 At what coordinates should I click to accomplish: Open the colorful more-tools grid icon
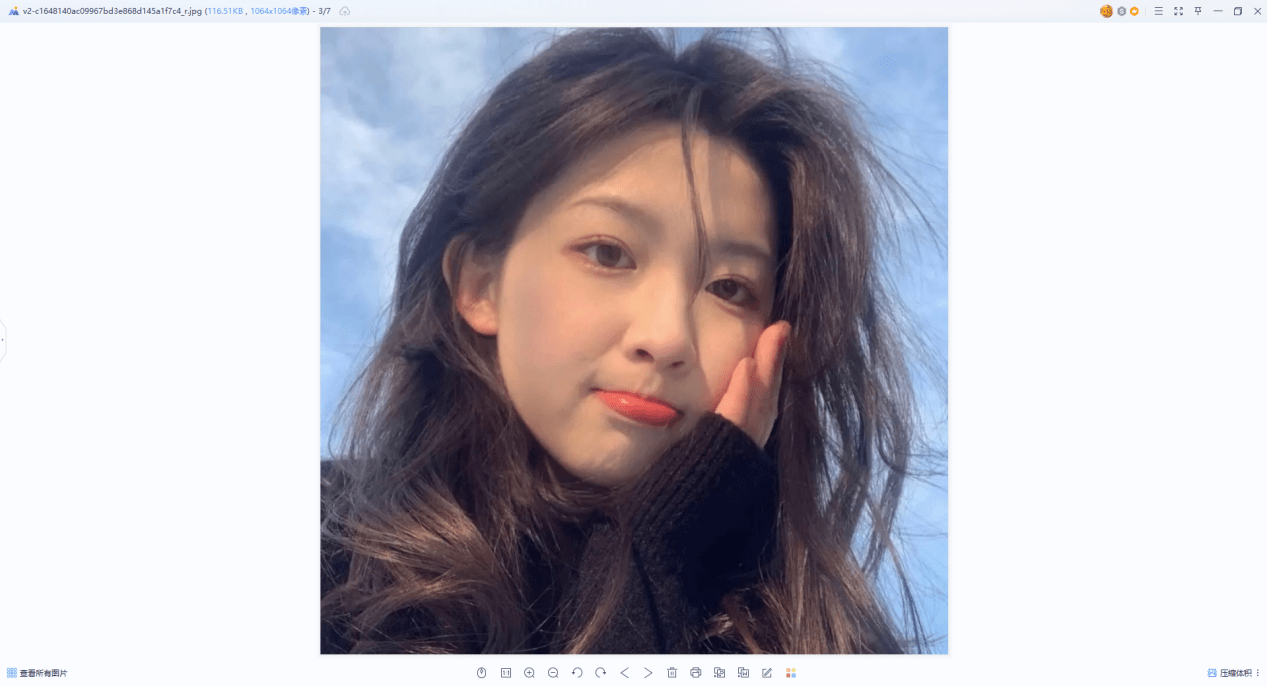coord(791,673)
